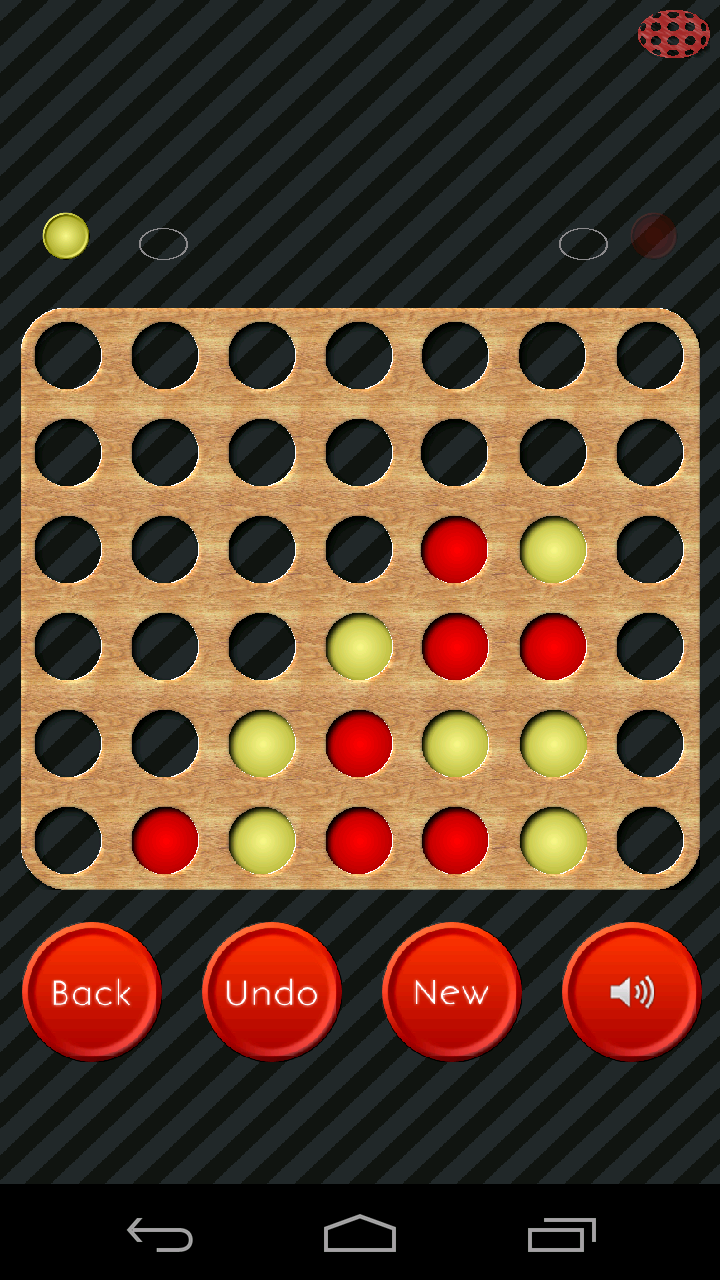Go back with the system navigation arrow

pyautogui.click(x=160, y=1234)
